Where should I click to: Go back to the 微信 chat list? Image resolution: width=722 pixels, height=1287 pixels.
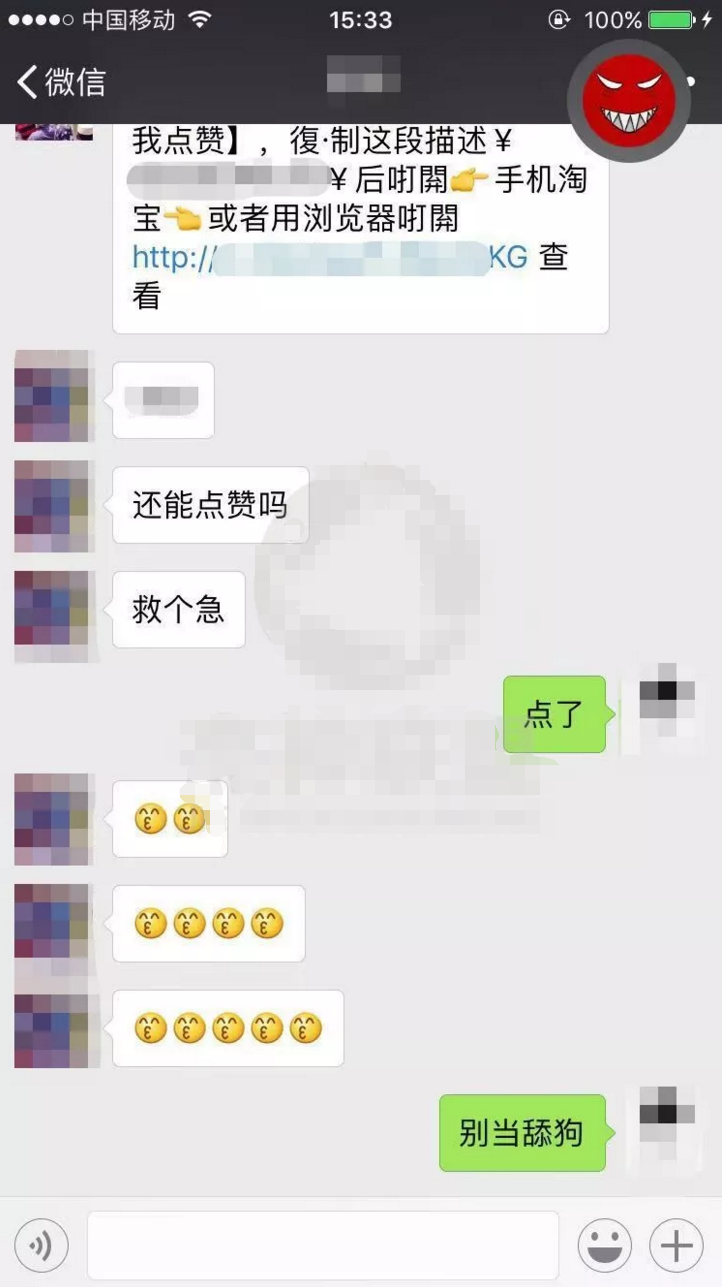(x=62, y=81)
